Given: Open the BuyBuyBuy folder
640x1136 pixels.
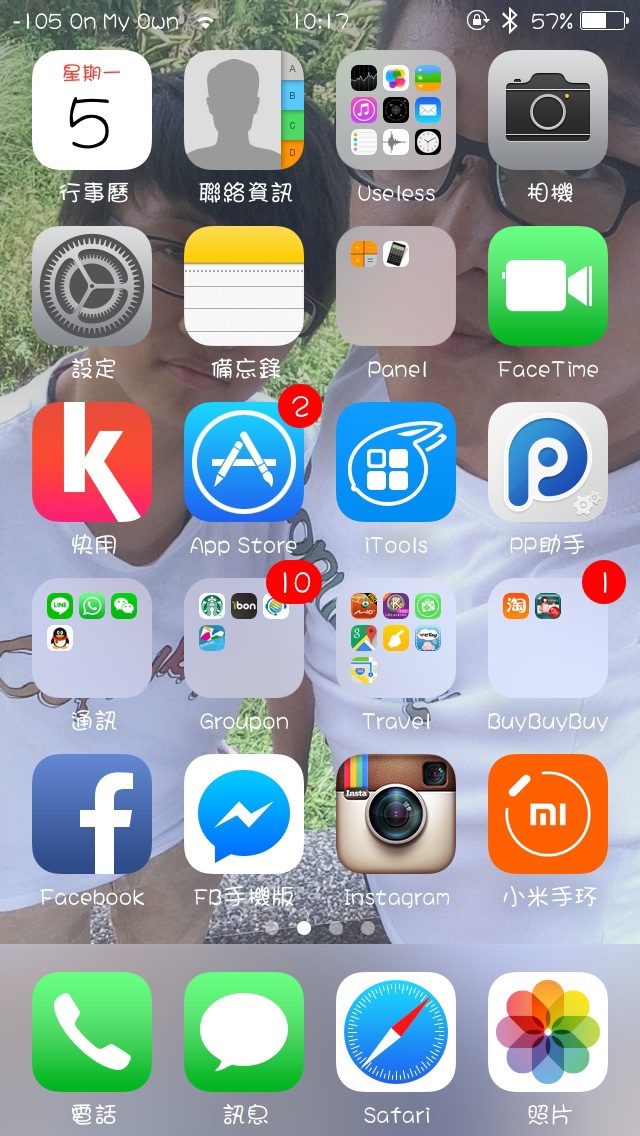Looking at the screenshot, I should coord(548,638).
